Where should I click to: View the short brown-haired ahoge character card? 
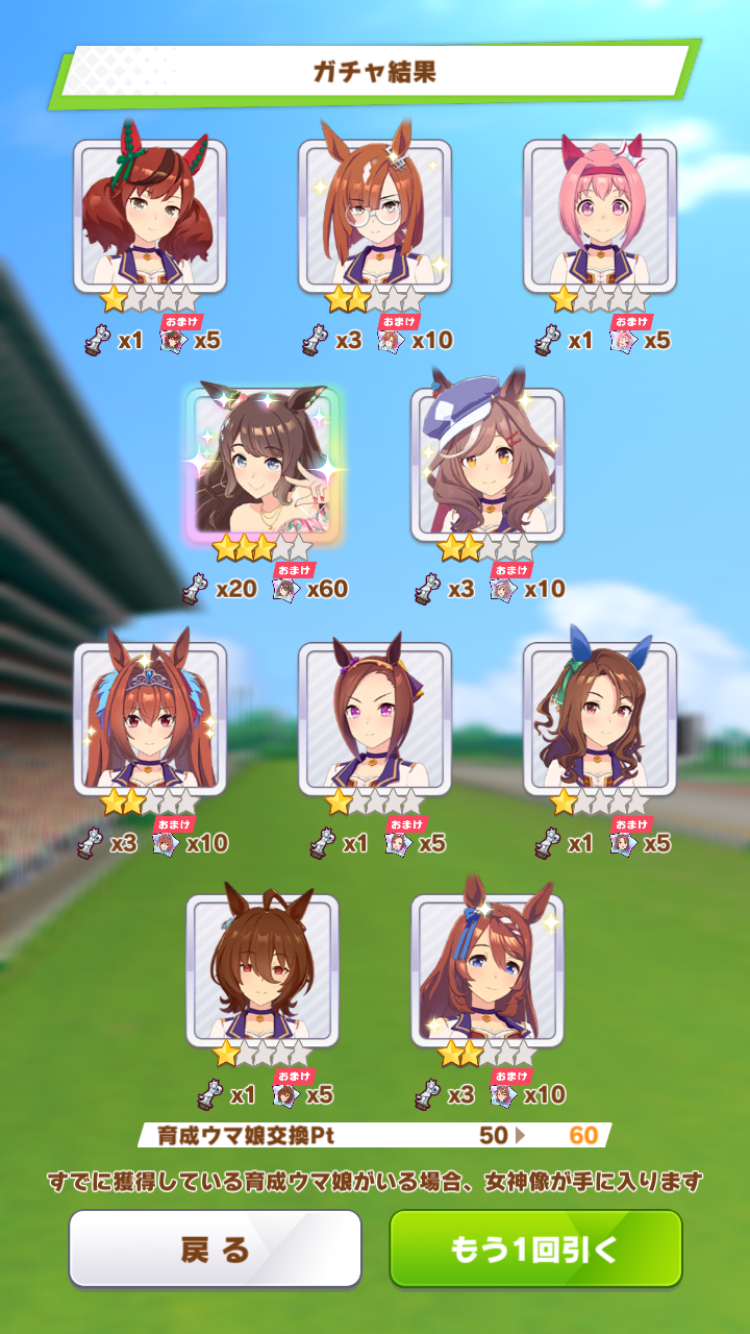(263, 970)
